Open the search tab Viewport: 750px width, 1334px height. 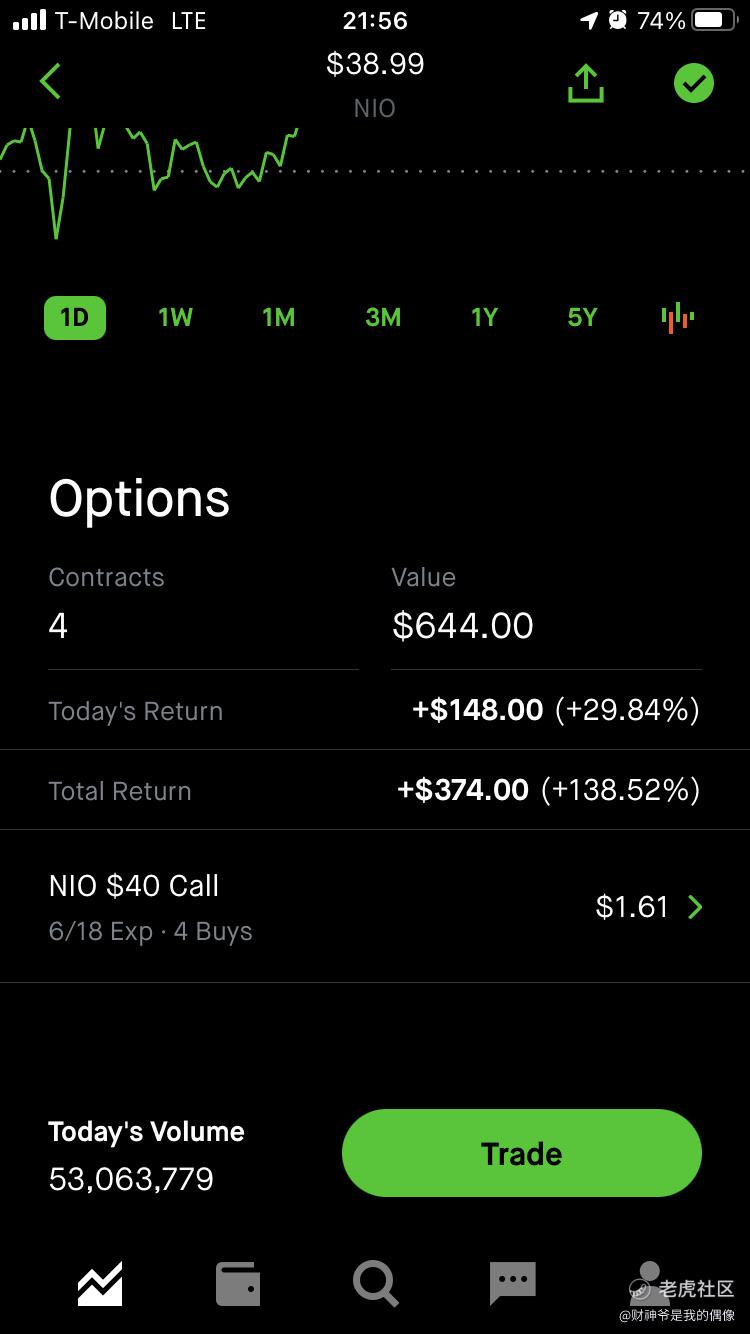coord(376,1284)
